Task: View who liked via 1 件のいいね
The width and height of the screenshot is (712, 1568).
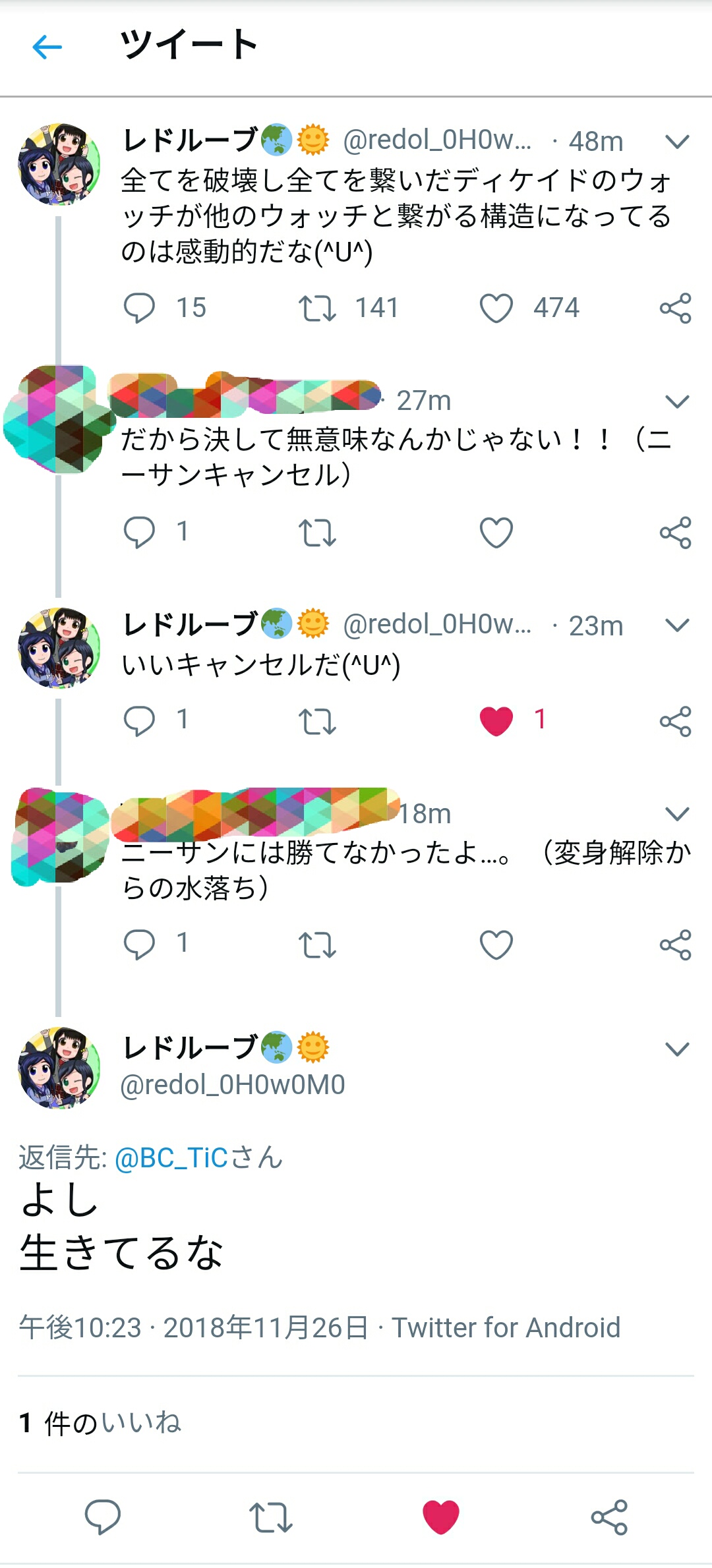Action: (100, 1422)
